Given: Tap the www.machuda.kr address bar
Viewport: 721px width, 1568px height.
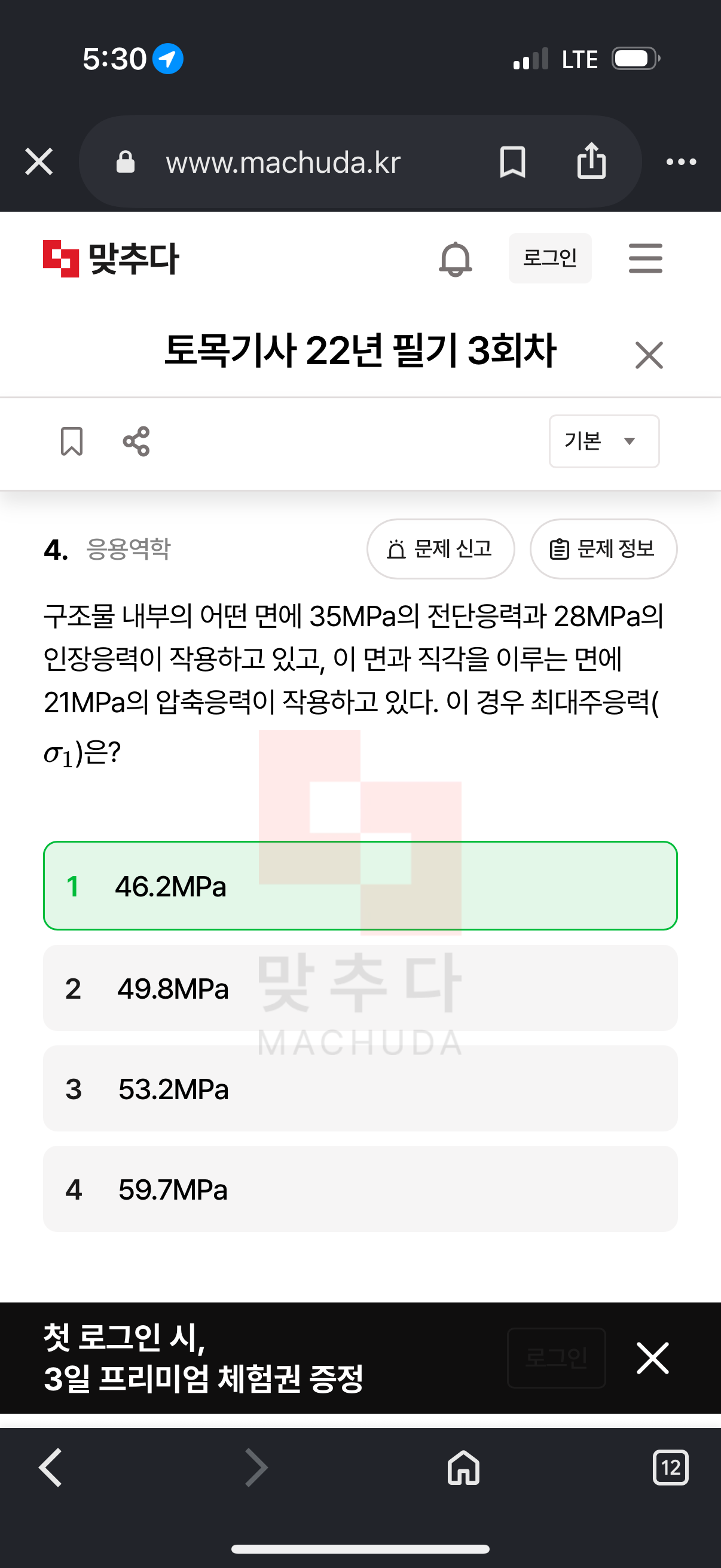Looking at the screenshot, I should 283,163.
